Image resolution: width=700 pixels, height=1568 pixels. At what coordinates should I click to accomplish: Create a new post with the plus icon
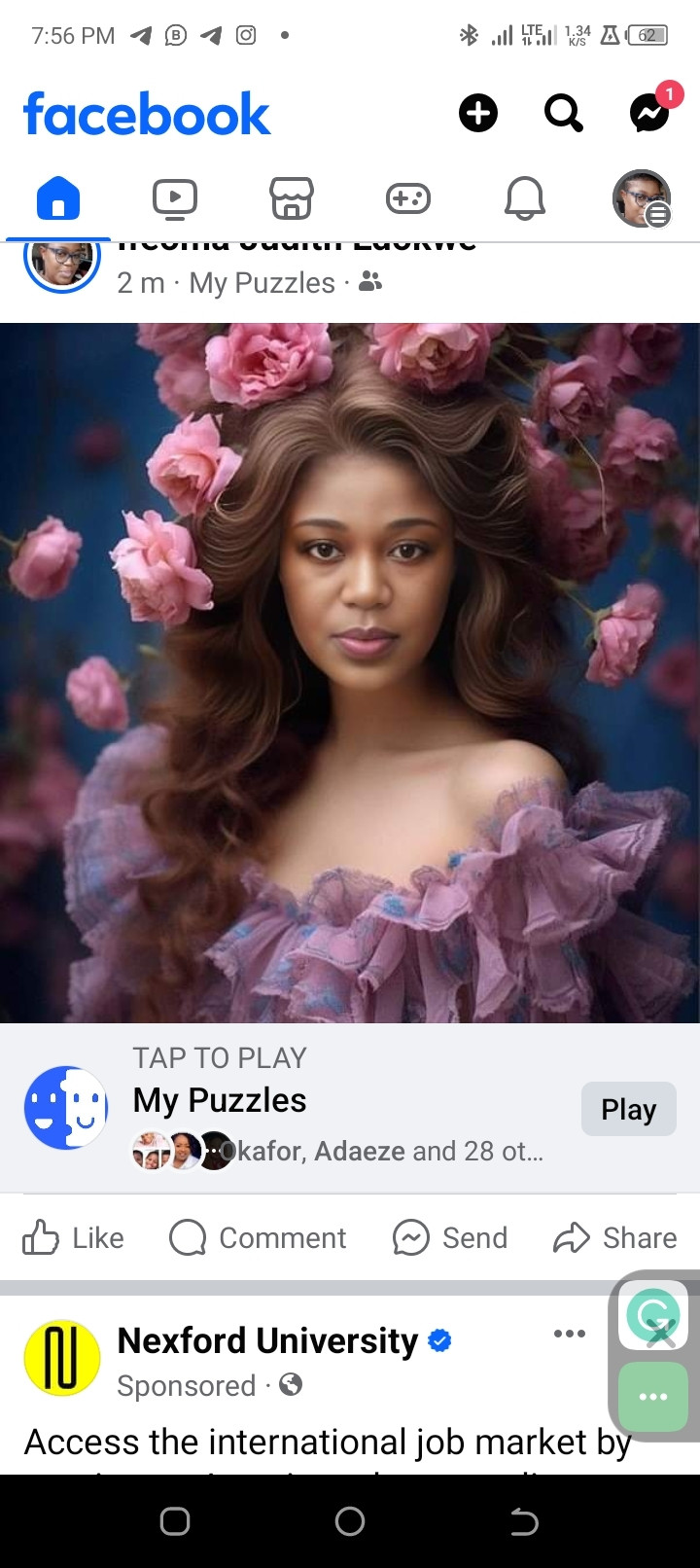(x=477, y=114)
